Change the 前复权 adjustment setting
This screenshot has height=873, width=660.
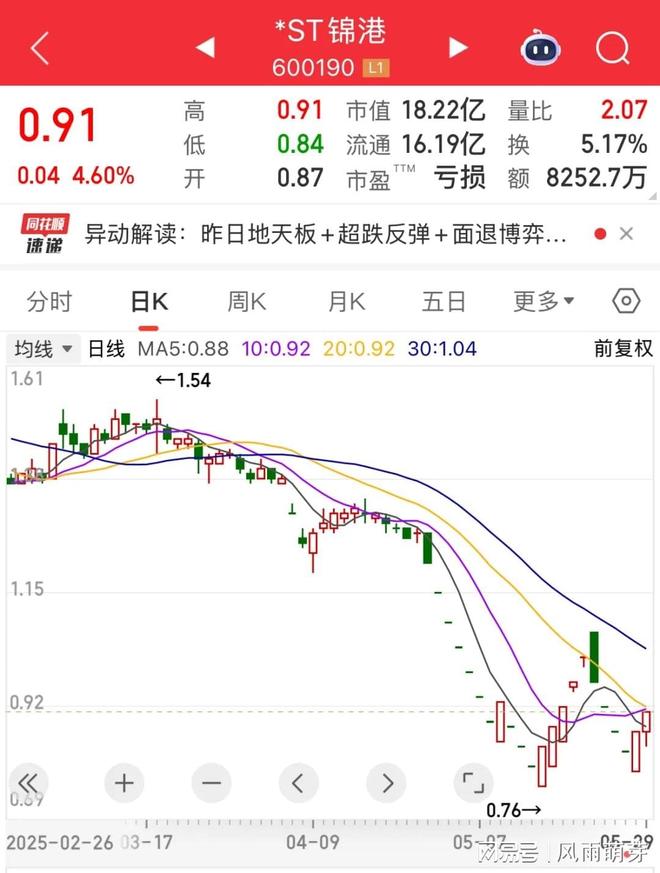click(623, 349)
